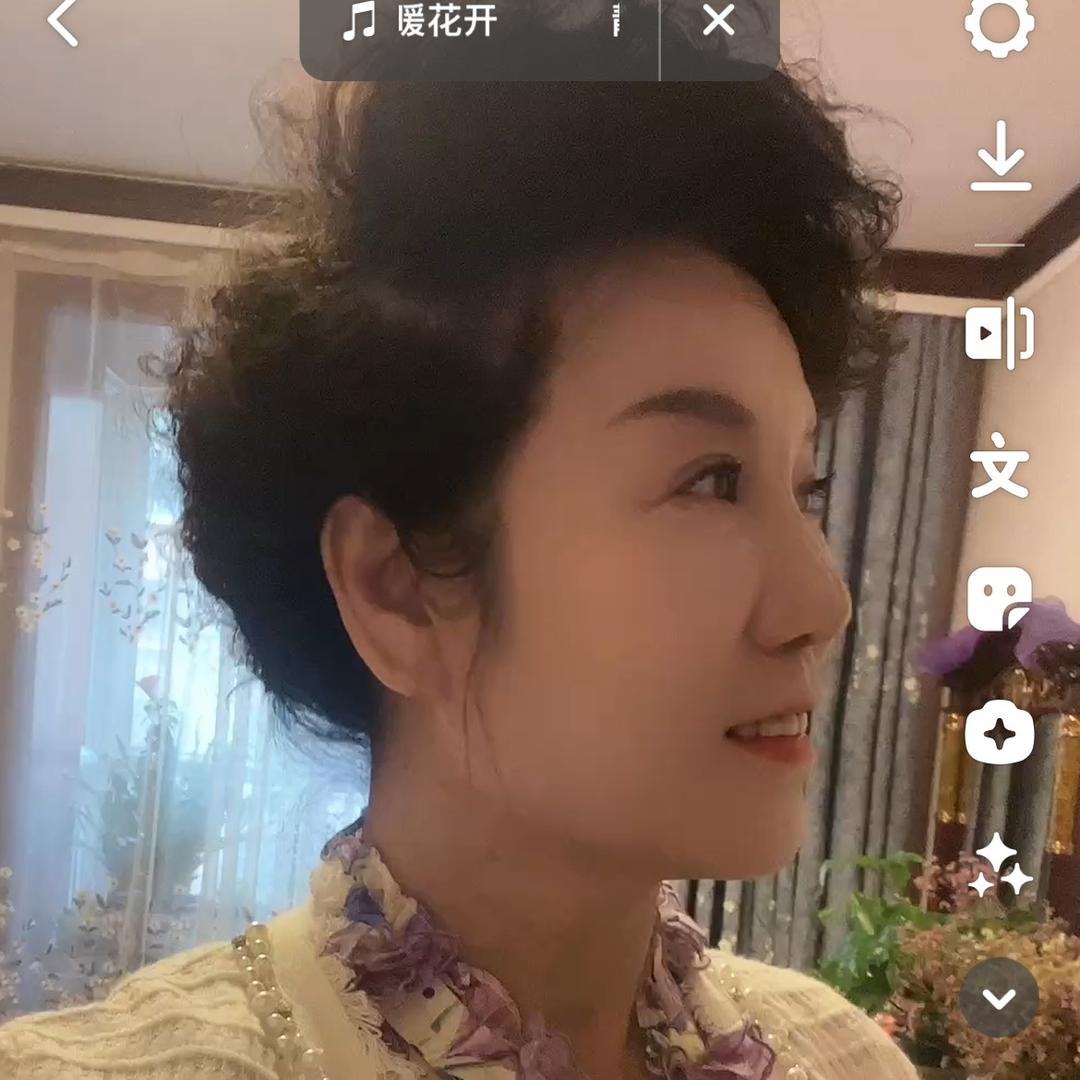Remove the selected music track

pos(718,20)
